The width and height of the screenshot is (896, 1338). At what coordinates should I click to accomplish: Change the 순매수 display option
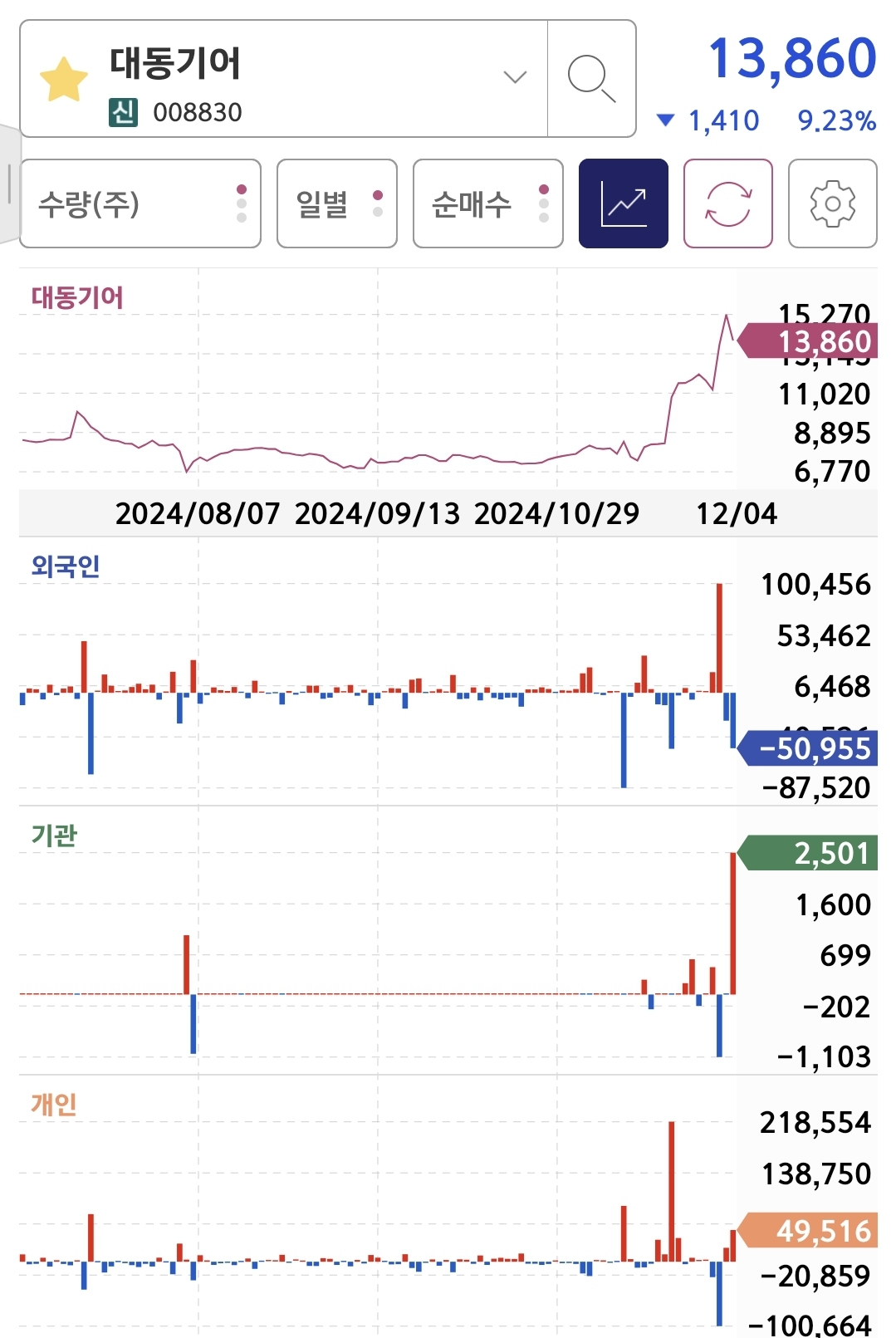[487, 203]
